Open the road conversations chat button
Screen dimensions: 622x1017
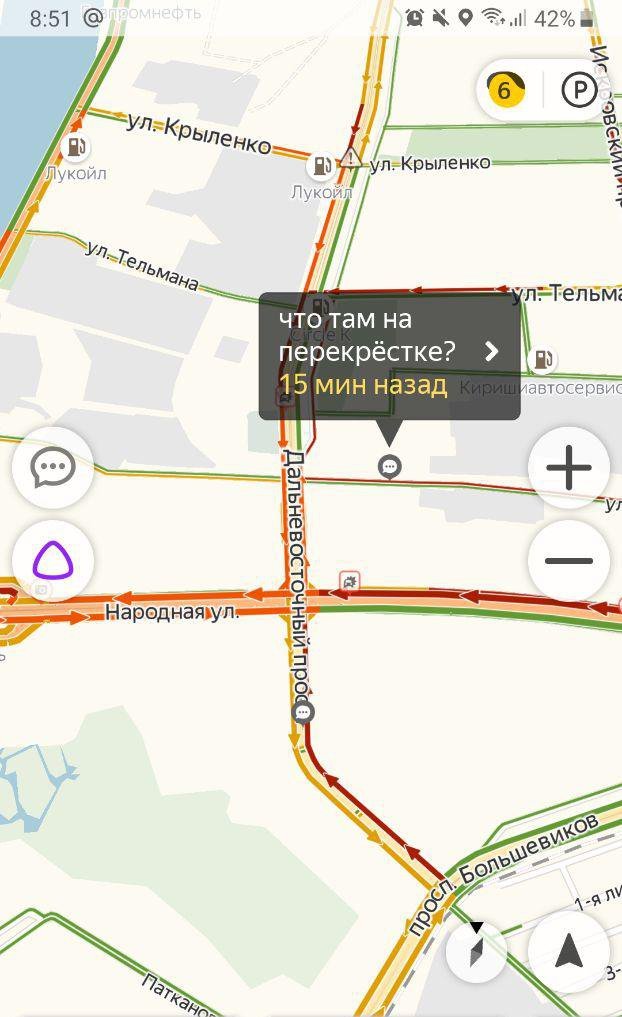(x=53, y=467)
